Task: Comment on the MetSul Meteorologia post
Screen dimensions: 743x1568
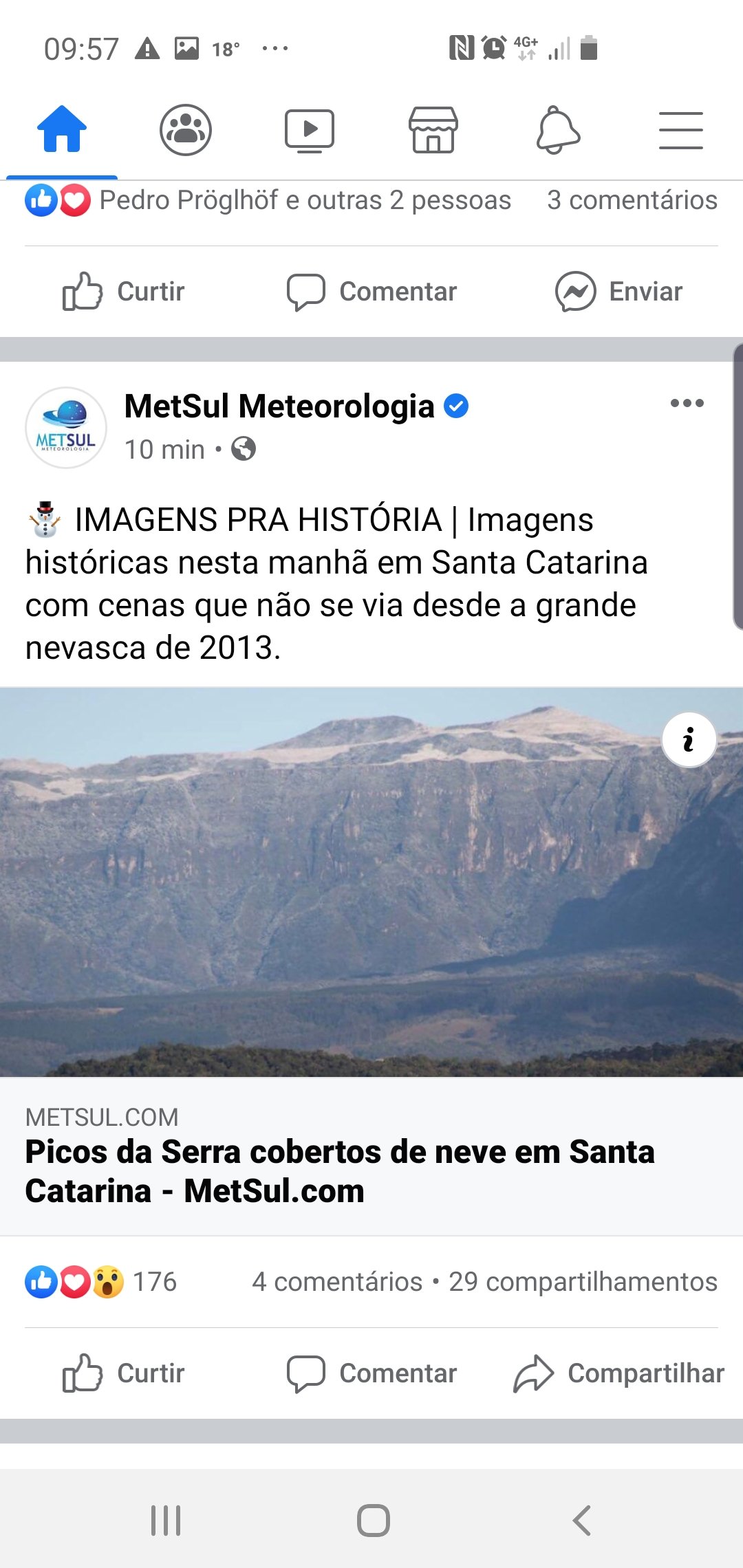Action: (371, 1373)
